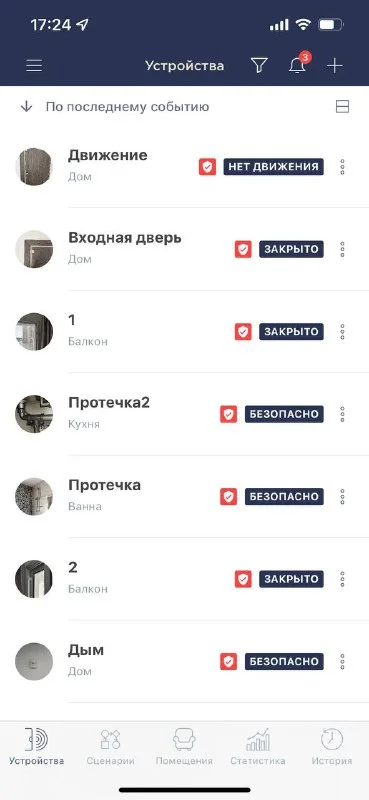Open the Протечка2 kitchen sensor
The height and width of the screenshot is (800, 369).
tap(185, 414)
